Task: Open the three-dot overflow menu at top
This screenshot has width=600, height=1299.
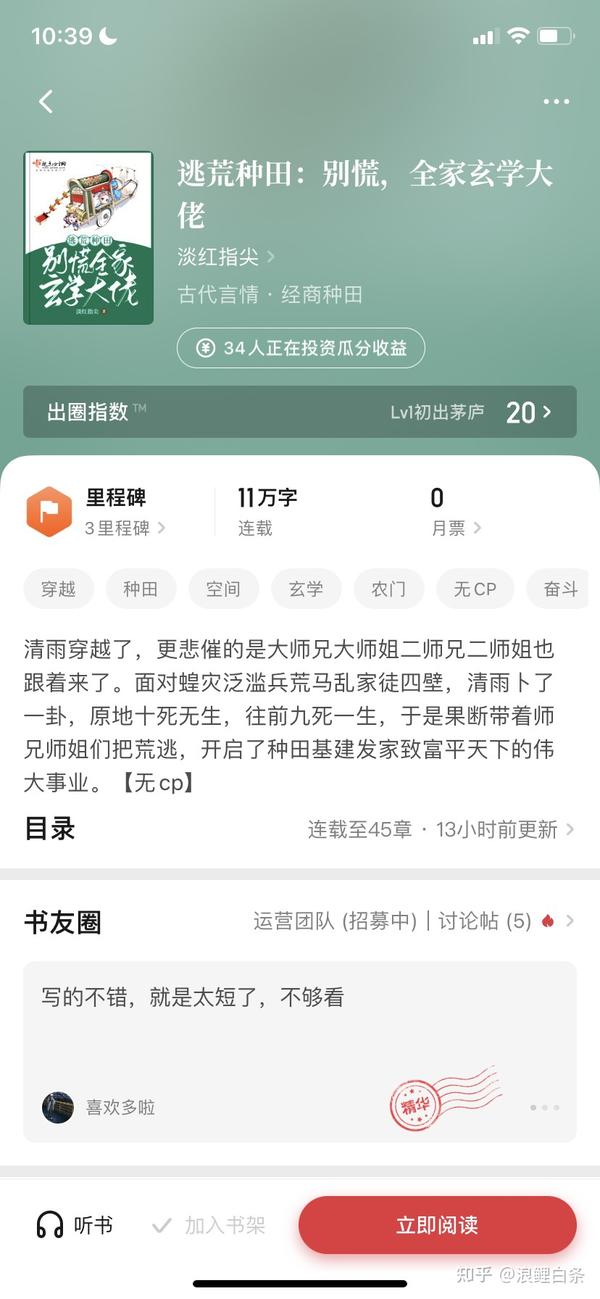Action: [556, 101]
